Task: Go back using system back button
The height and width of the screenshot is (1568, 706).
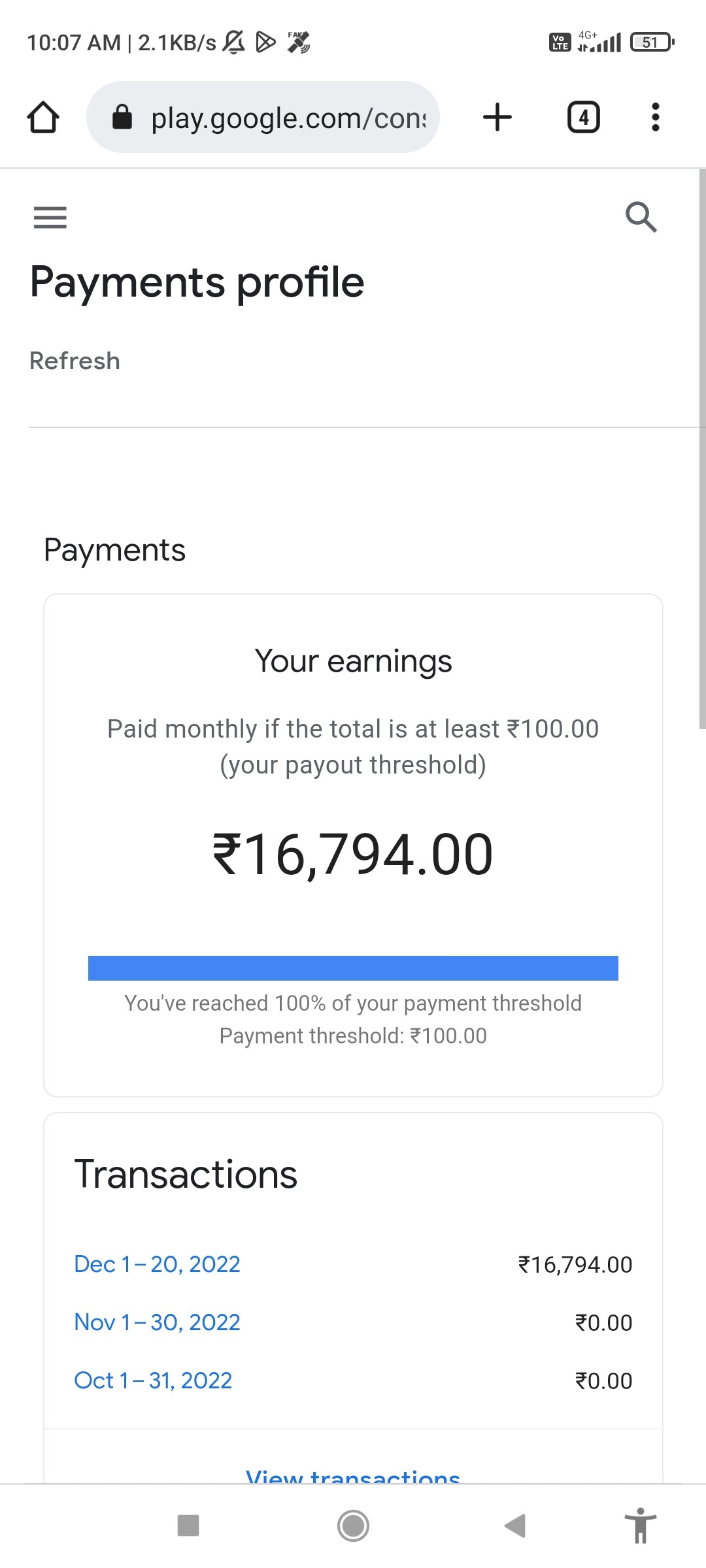Action: click(515, 1526)
